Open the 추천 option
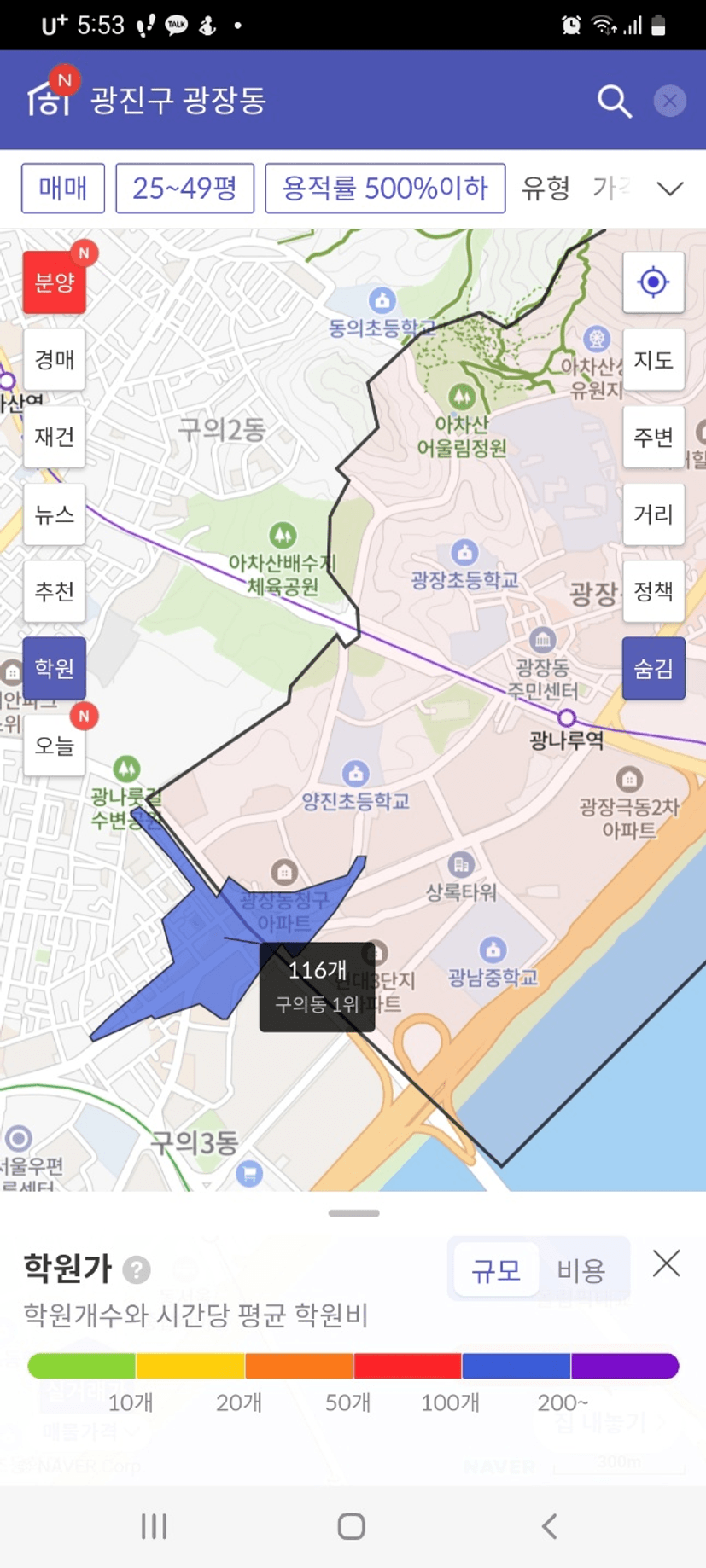The image size is (706, 1568). (x=55, y=591)
